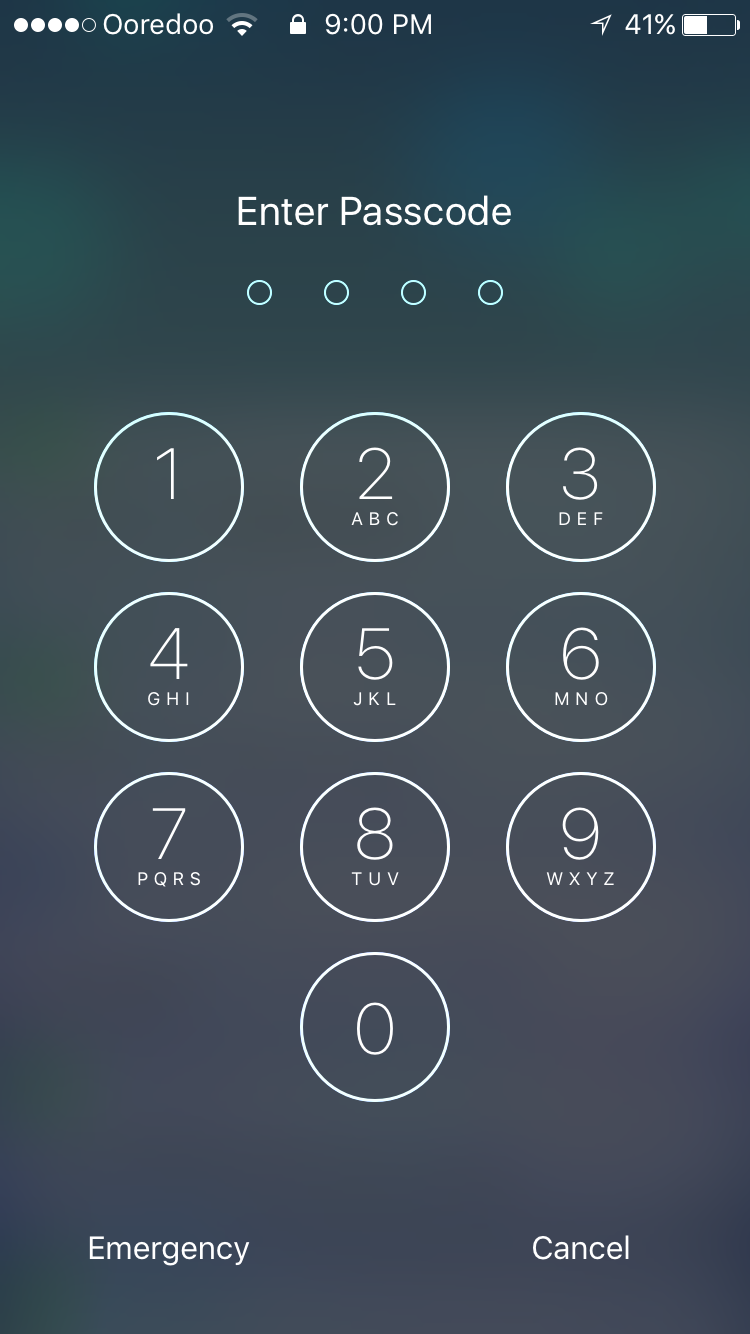Enter digit 8 (TUV)

coord(375,847)
